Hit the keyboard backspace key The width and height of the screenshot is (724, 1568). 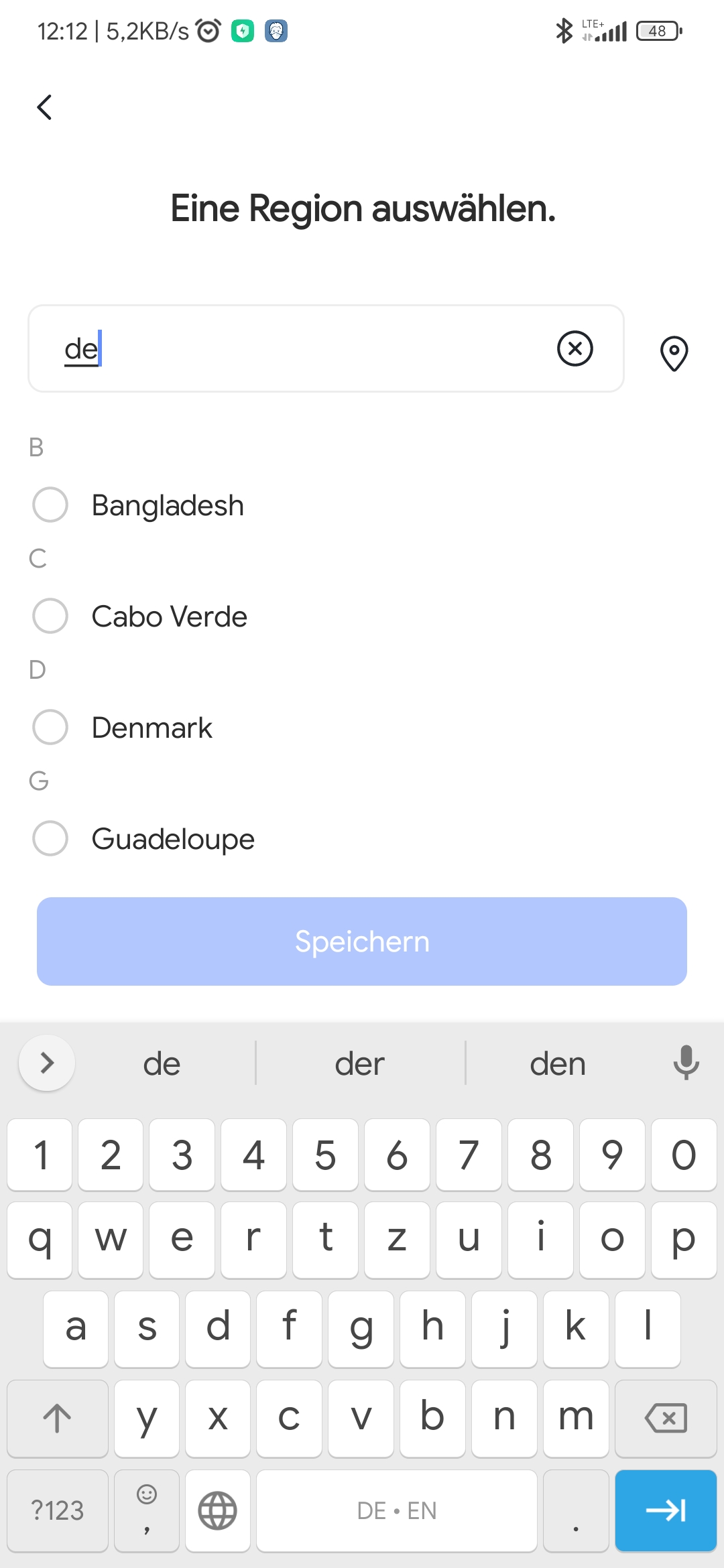coord(665,1418)
